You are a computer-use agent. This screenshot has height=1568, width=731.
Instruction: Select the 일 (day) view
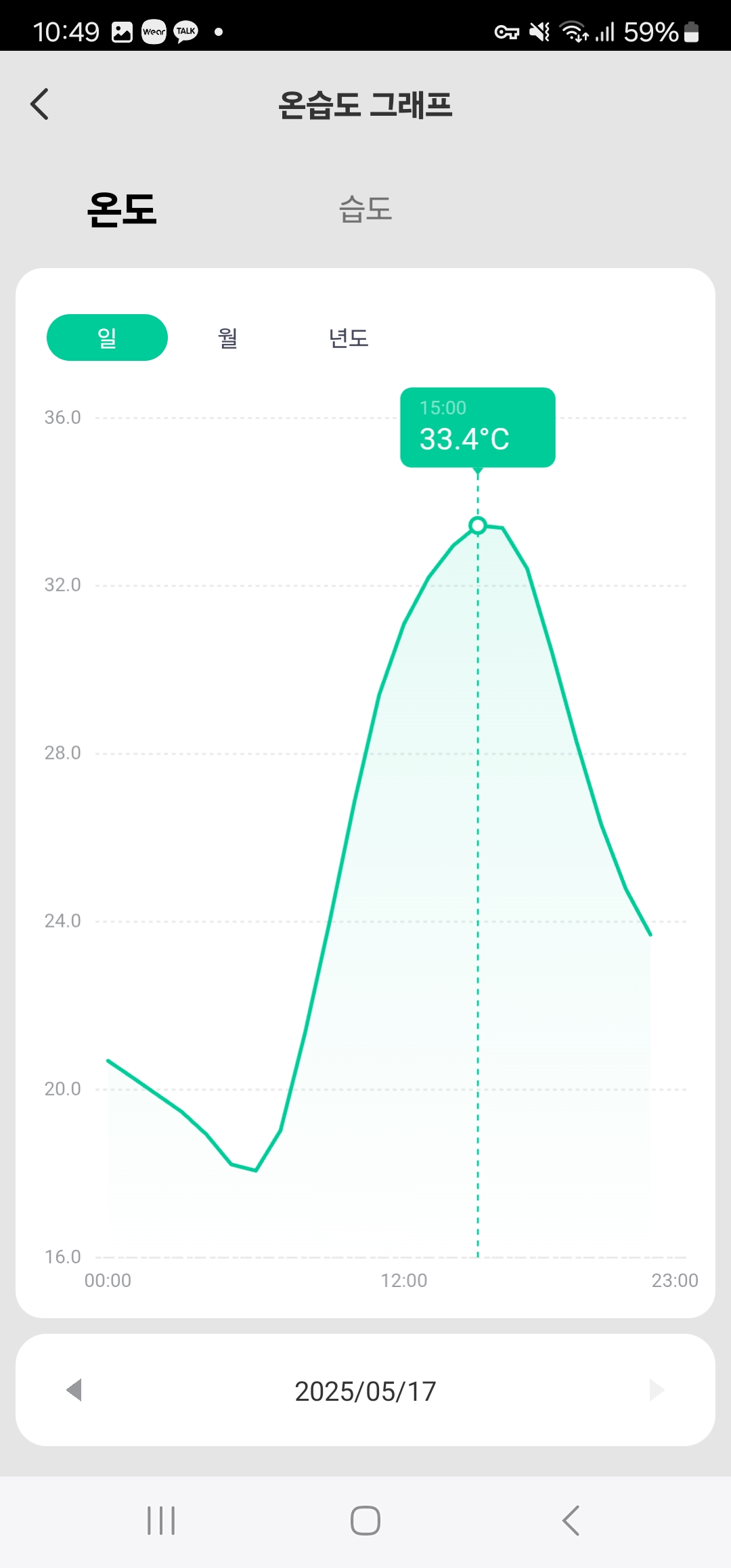coord(107,337)
